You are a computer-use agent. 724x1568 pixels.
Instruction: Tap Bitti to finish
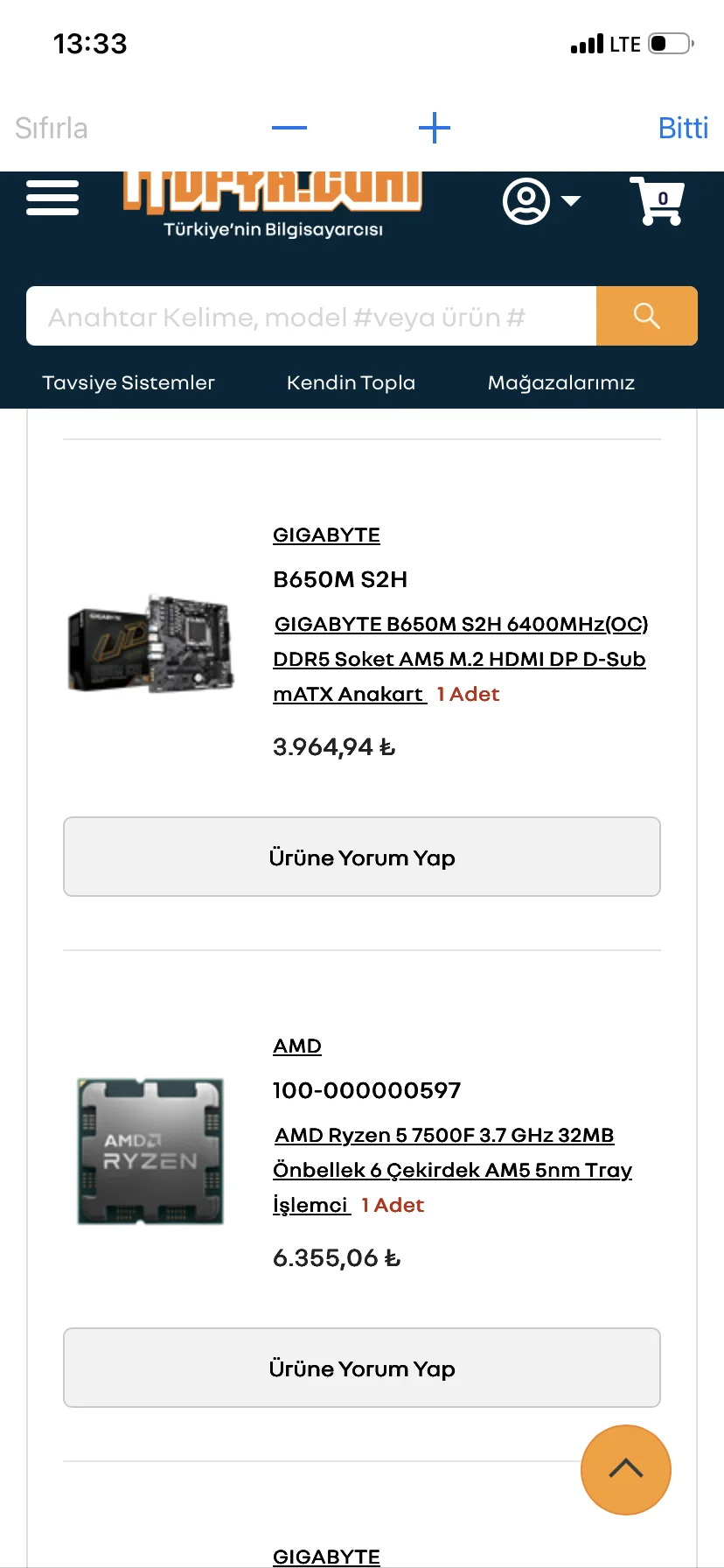[683, 129]
